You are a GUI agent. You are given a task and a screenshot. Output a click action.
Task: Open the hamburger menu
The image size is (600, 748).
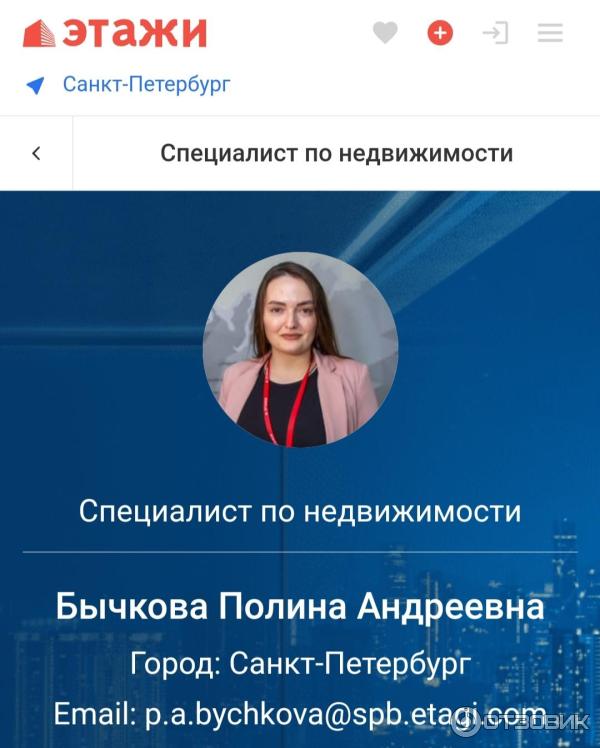550,33
